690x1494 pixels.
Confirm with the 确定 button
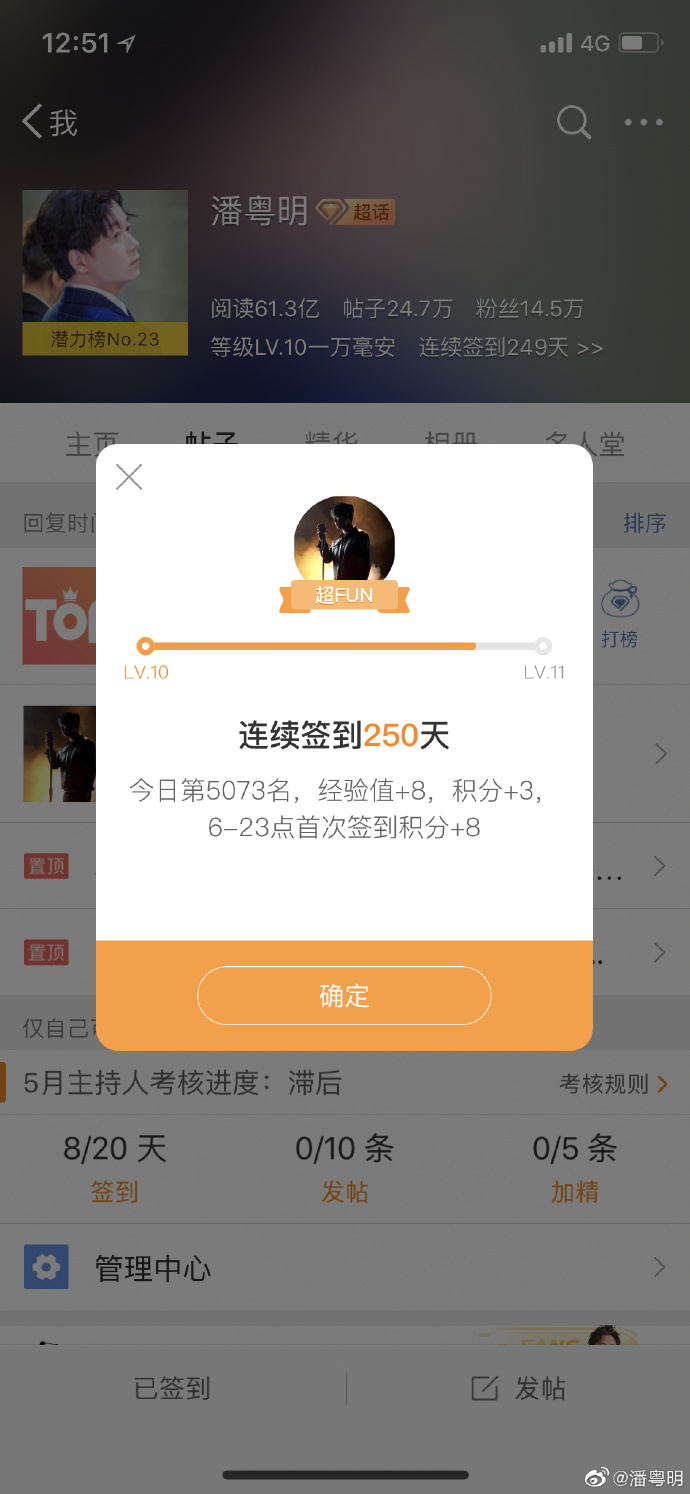344,996
